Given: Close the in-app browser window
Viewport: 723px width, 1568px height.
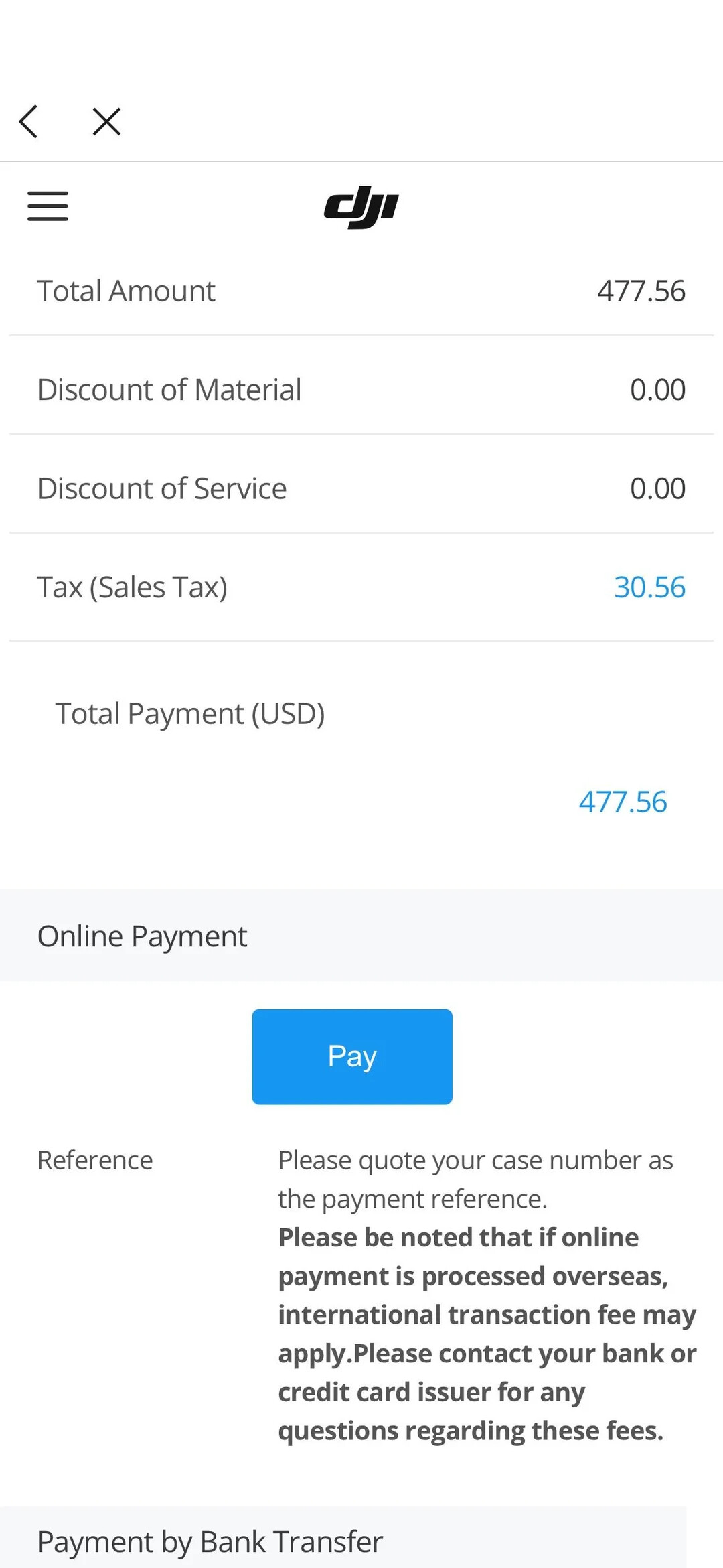Looking at the screenshot, I should coord(106,122).
